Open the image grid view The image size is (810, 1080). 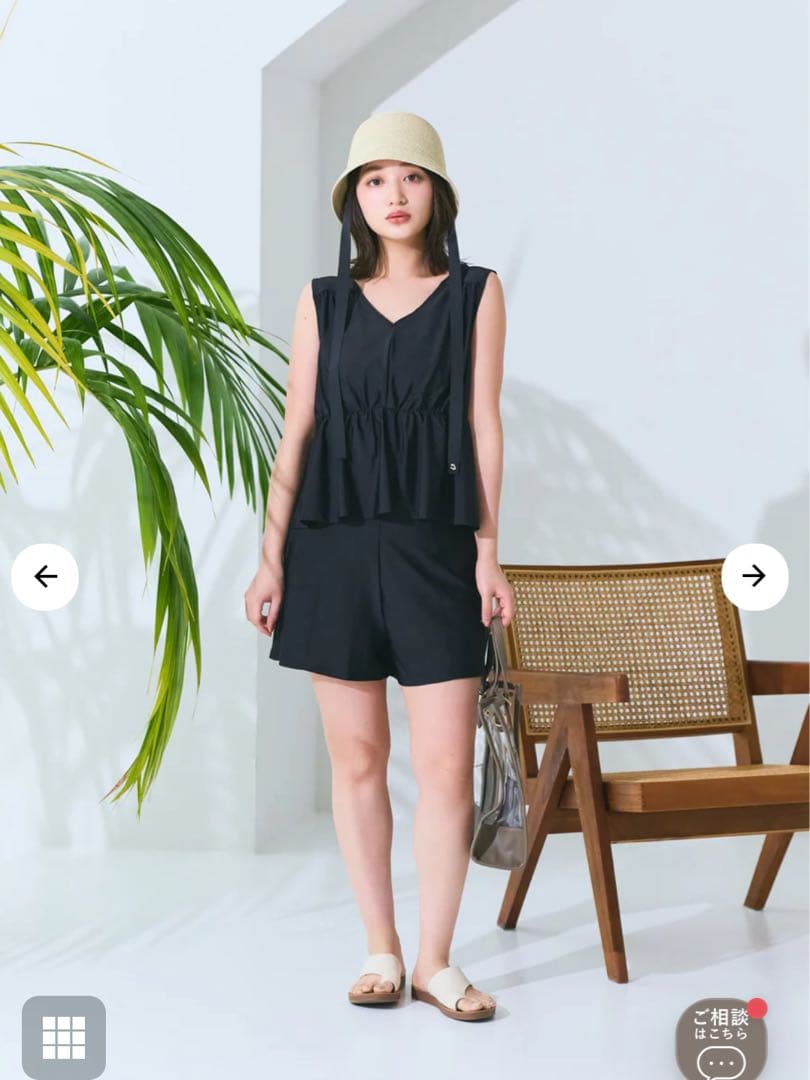point(64,1037)
